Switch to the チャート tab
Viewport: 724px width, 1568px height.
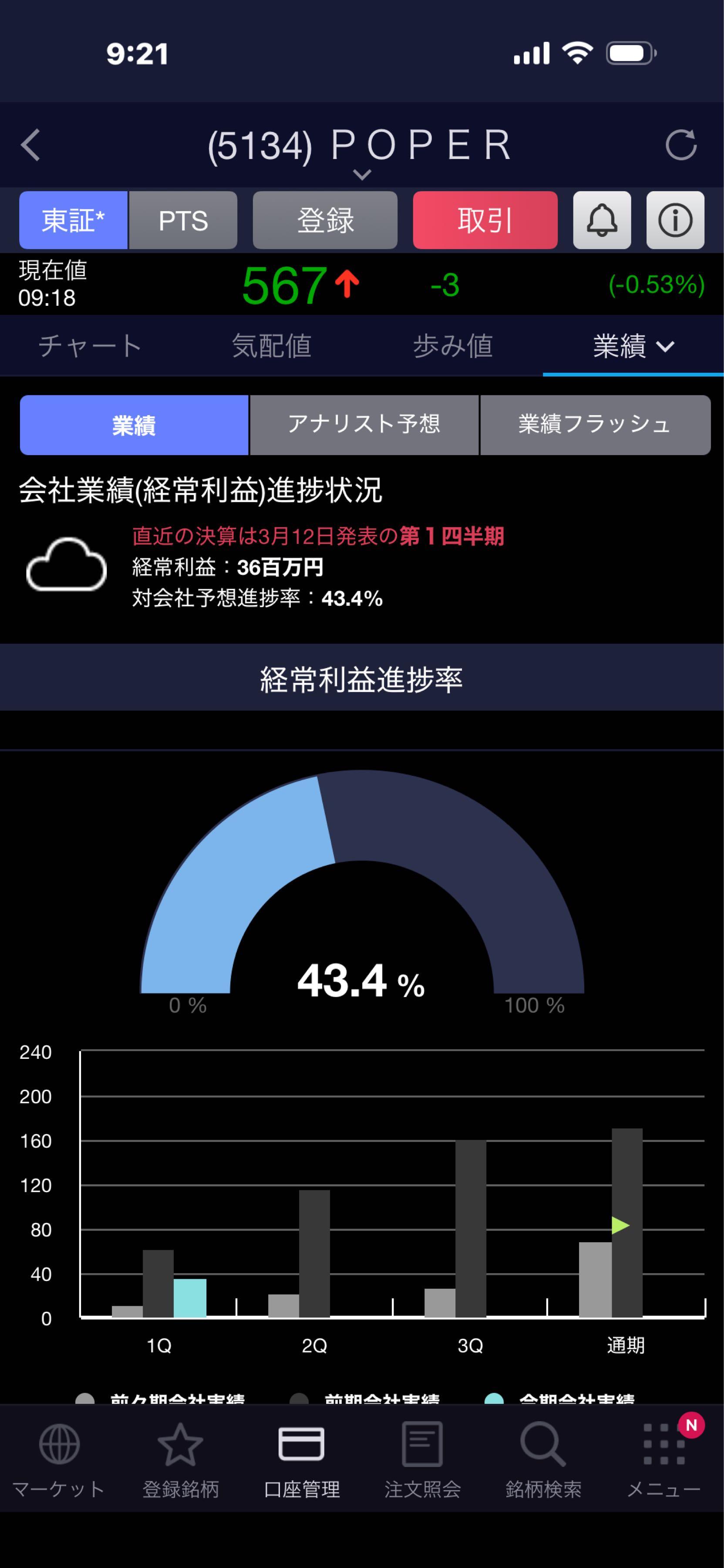pos(90,346)
